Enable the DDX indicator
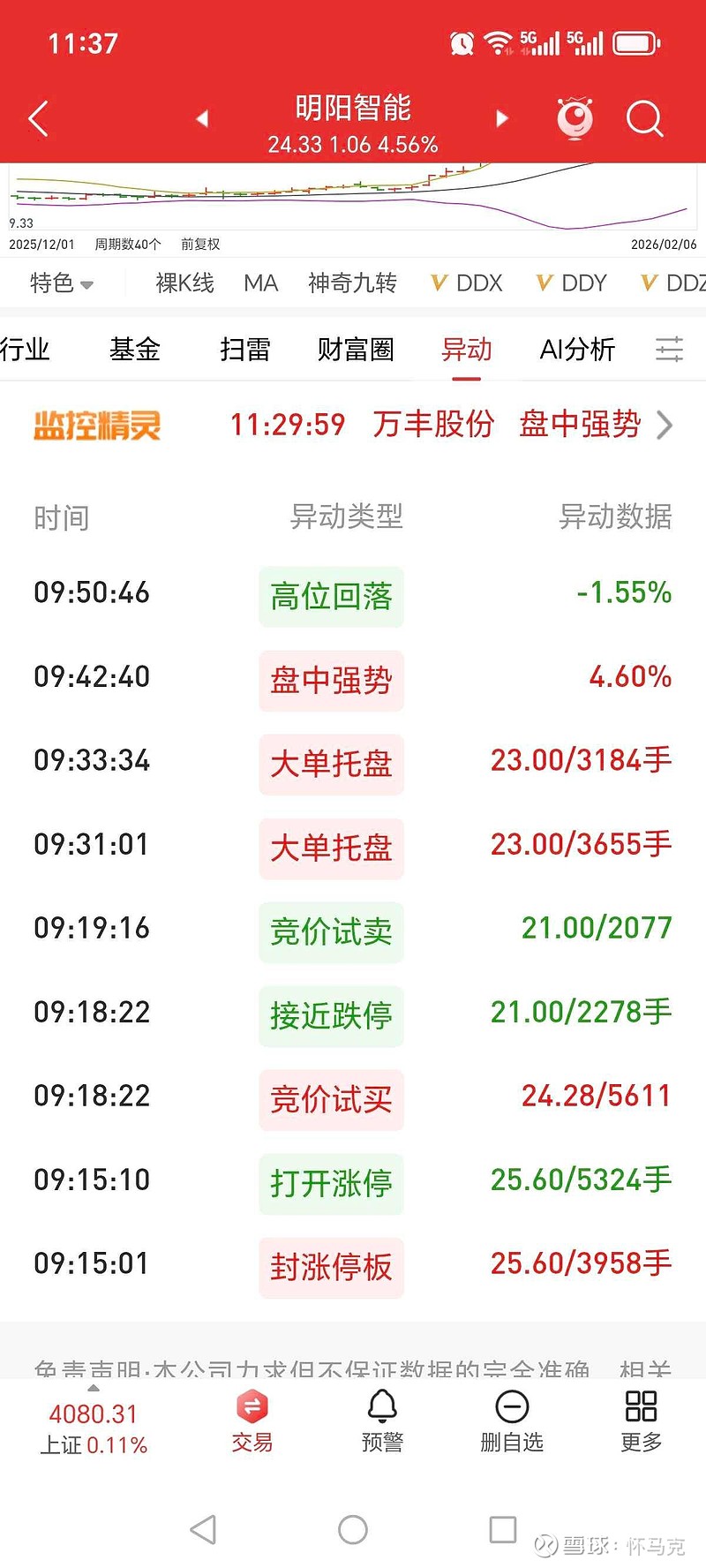 [466, 283]
